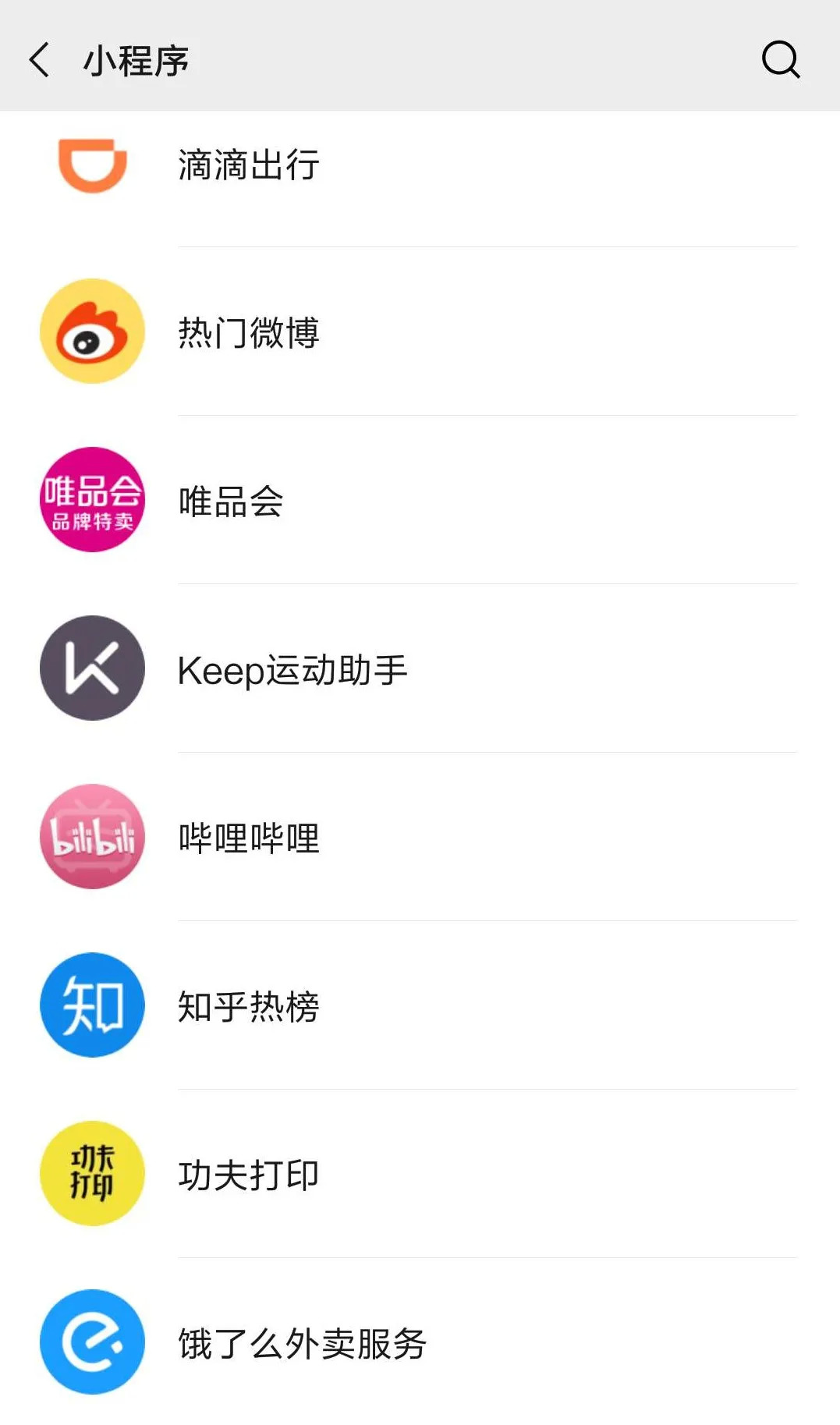Select 唯品会 from the list

[231, 501]
